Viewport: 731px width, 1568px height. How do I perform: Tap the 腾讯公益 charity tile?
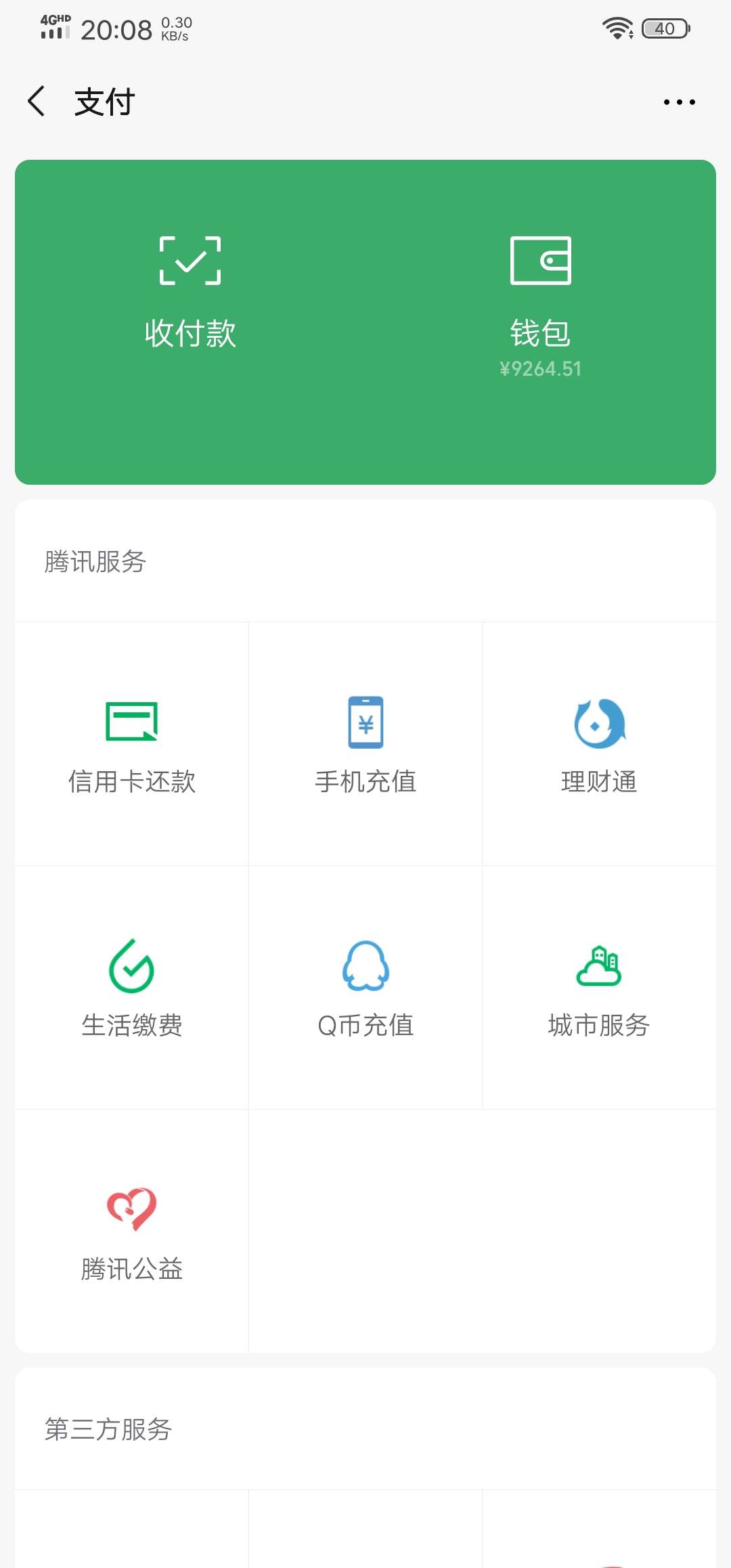point(132,1231)
